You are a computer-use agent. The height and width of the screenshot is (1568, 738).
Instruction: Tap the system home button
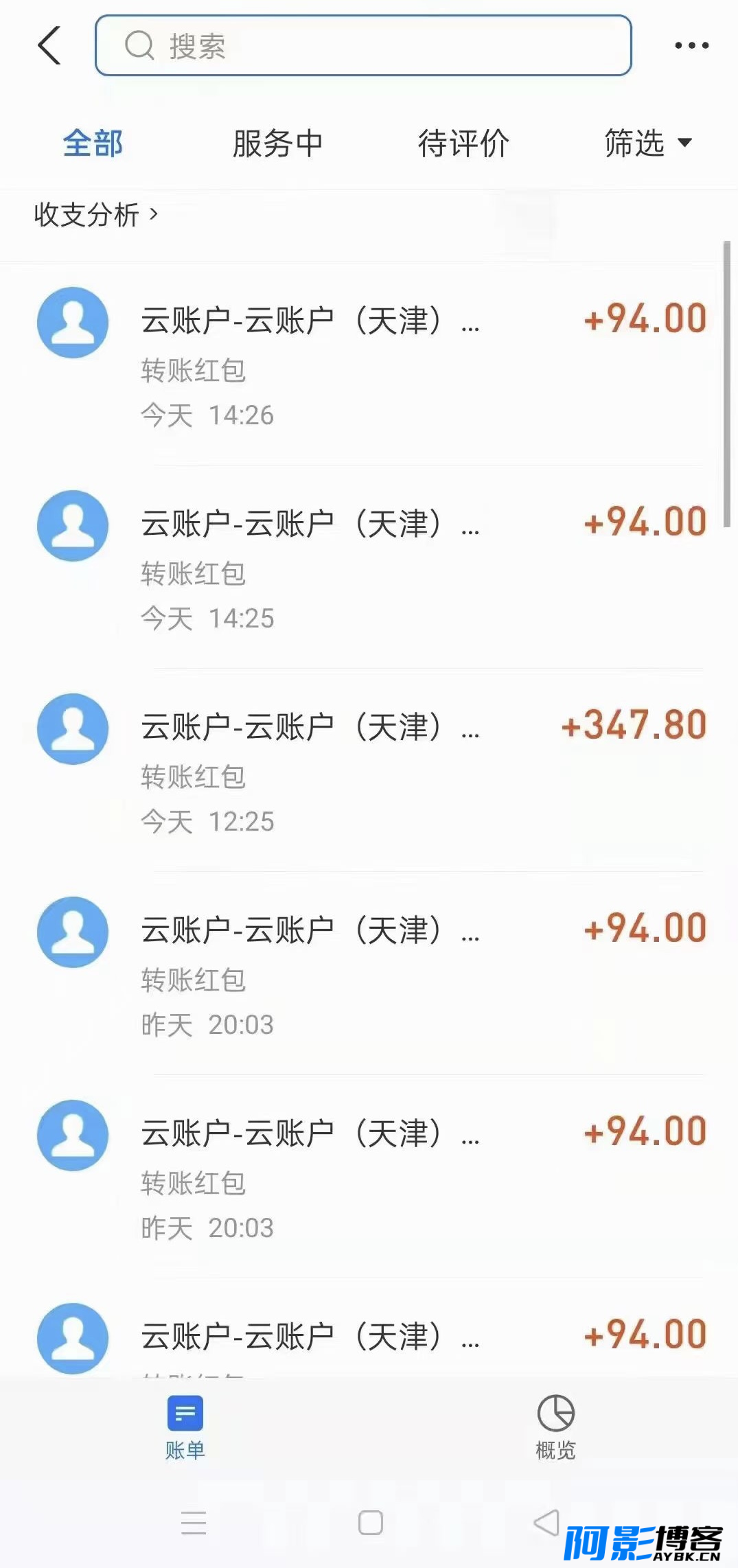pyautogui.click(x=370, y=1523)
